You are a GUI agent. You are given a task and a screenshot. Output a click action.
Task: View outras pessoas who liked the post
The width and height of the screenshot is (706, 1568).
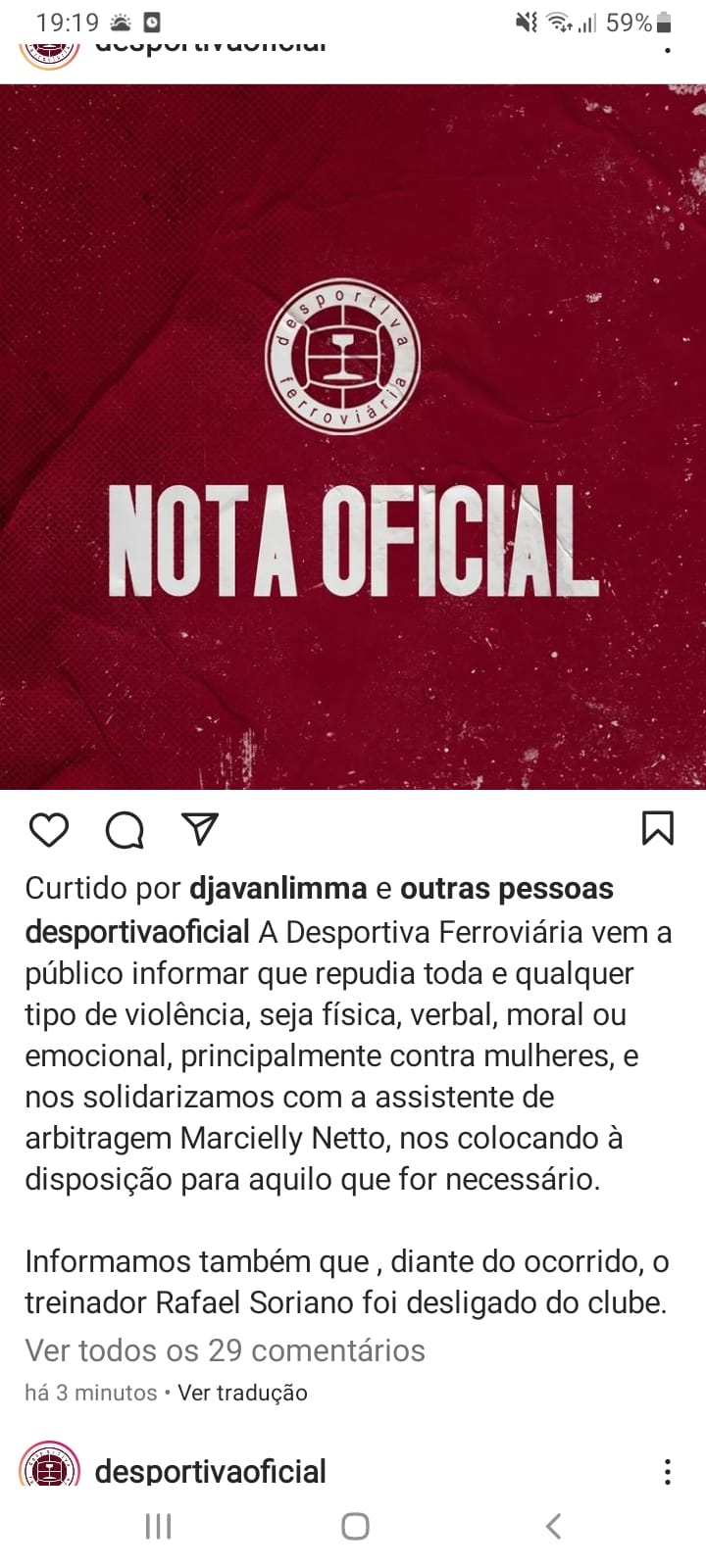507,889
